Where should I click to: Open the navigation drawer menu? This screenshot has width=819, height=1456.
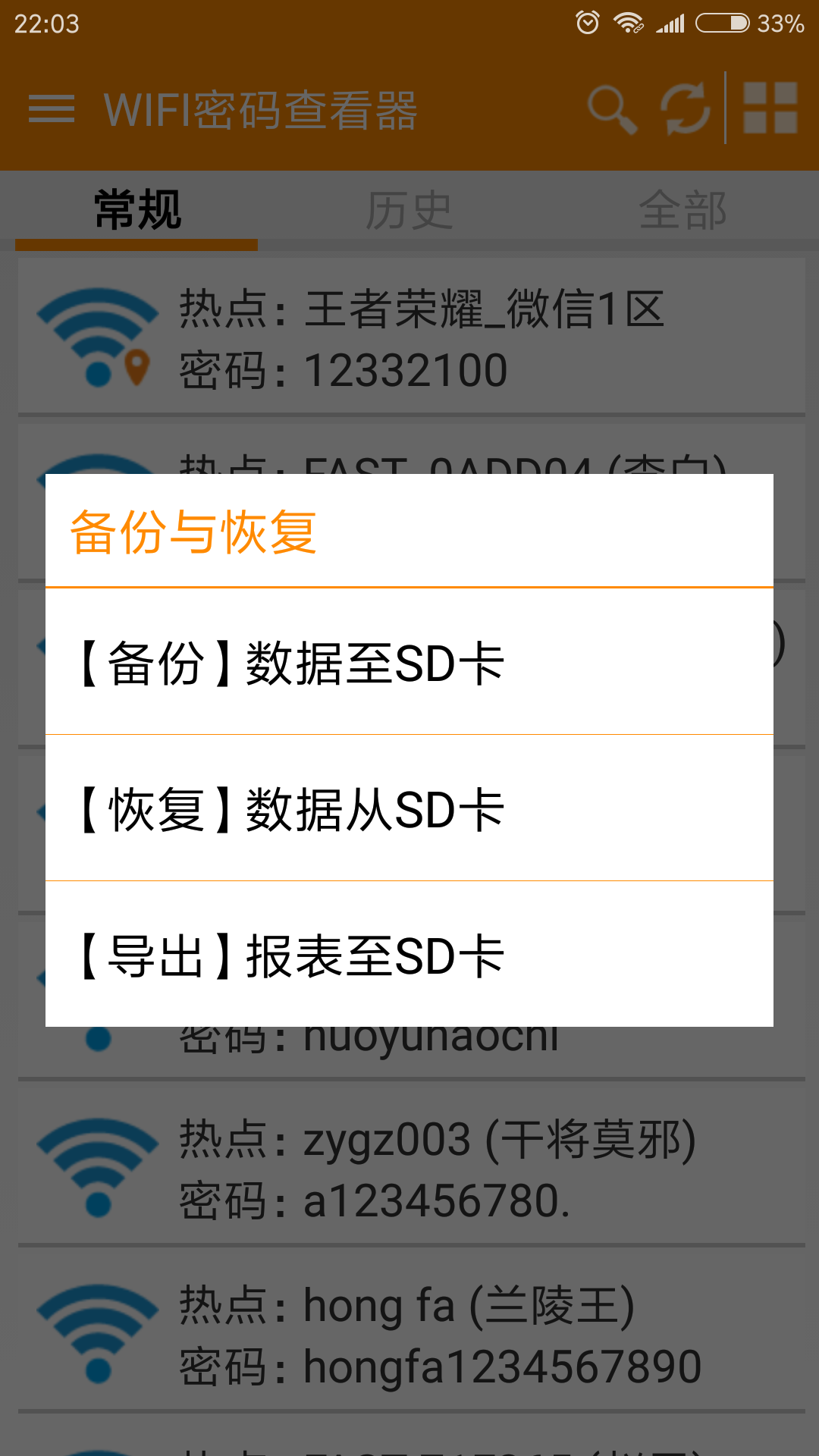coord(51,110)
